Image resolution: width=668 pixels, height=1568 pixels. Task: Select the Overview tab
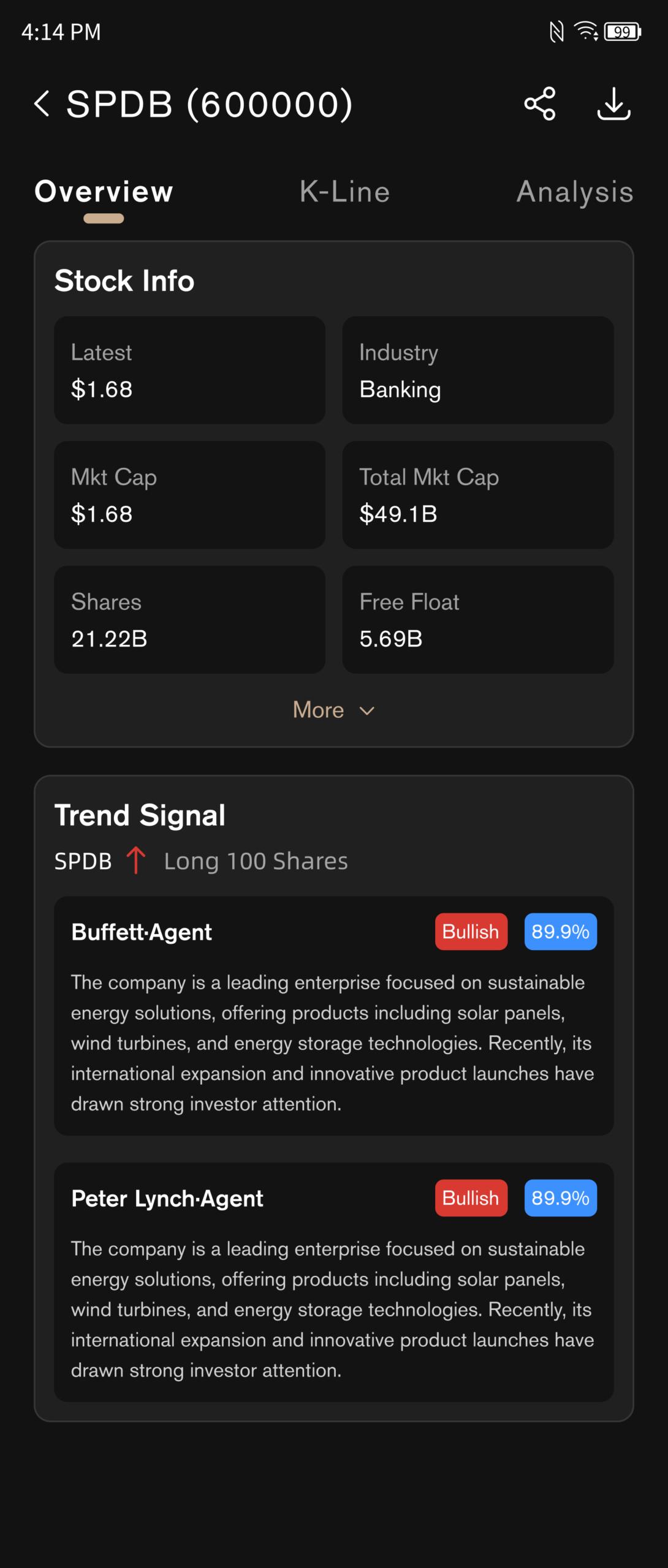[x=104, y=192]
